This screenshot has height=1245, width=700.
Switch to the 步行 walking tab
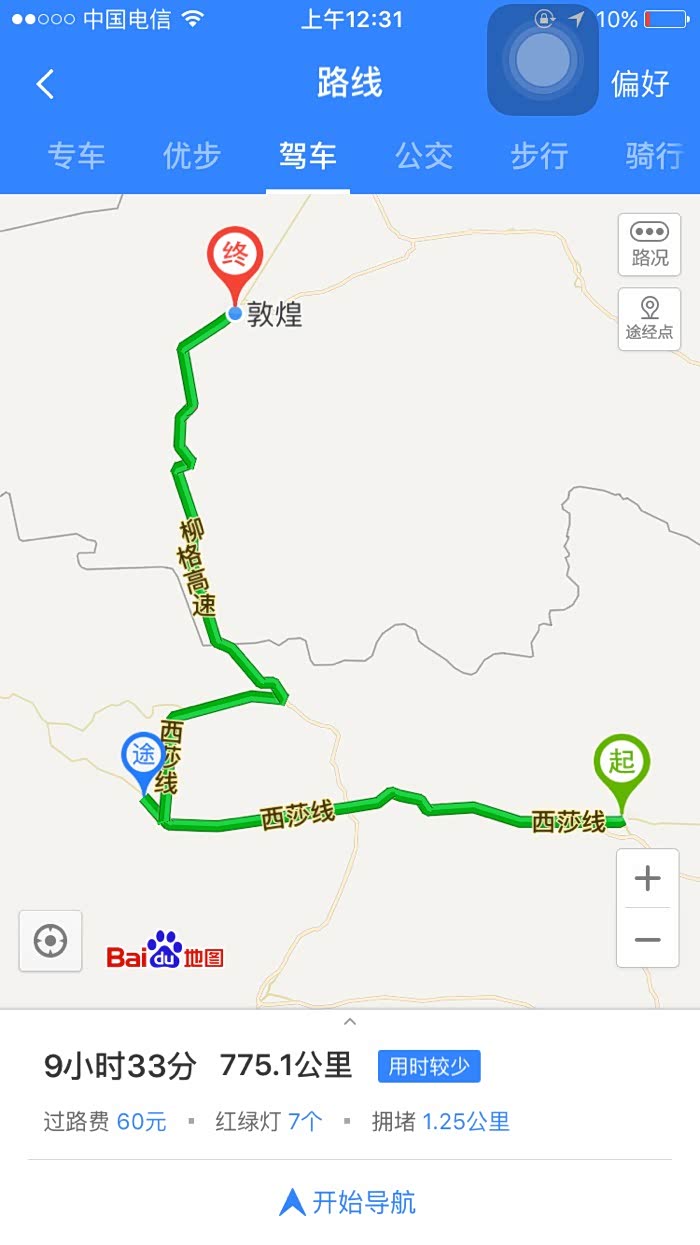click(x=539, y=156)
